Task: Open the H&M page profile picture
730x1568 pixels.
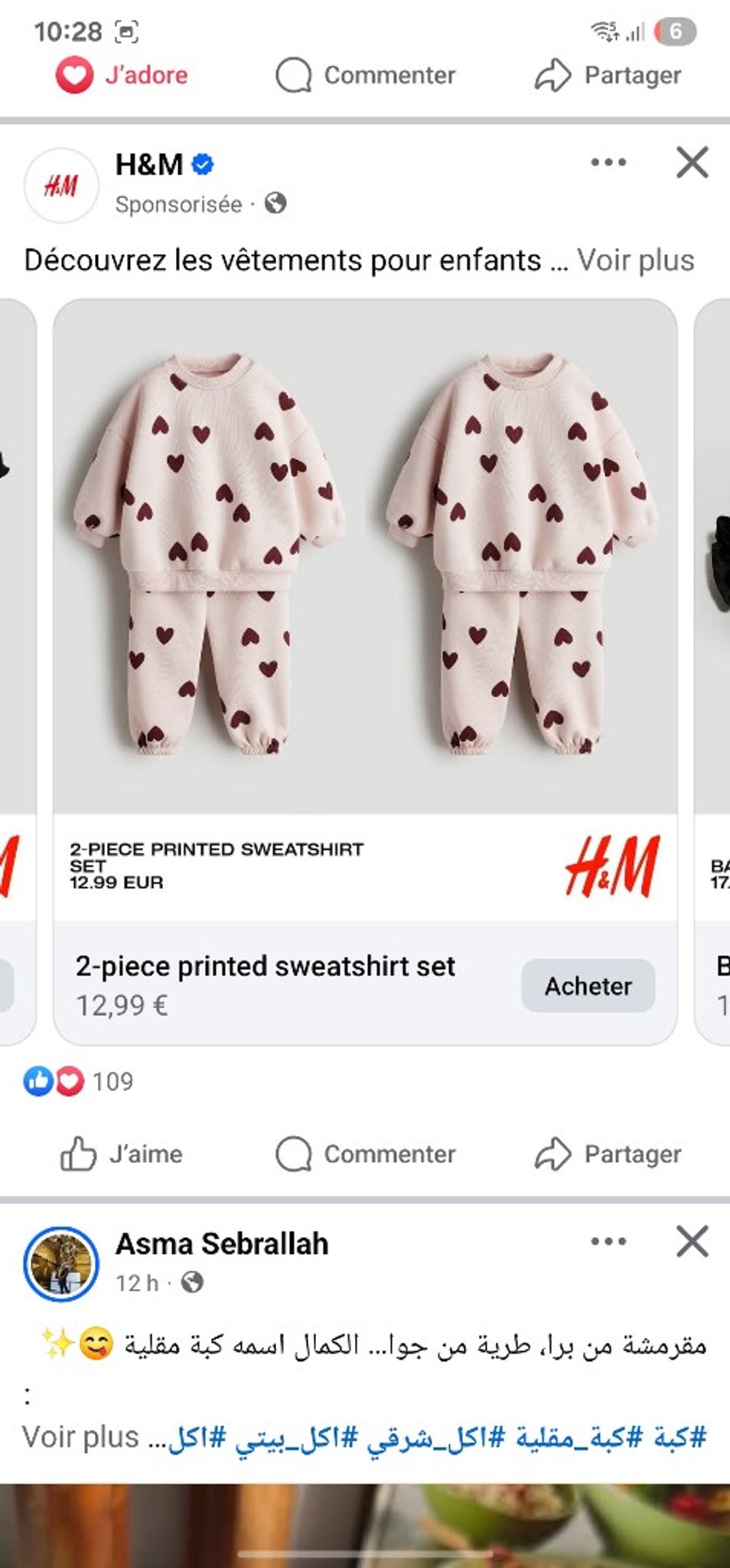Action: [x=61, y=186]
